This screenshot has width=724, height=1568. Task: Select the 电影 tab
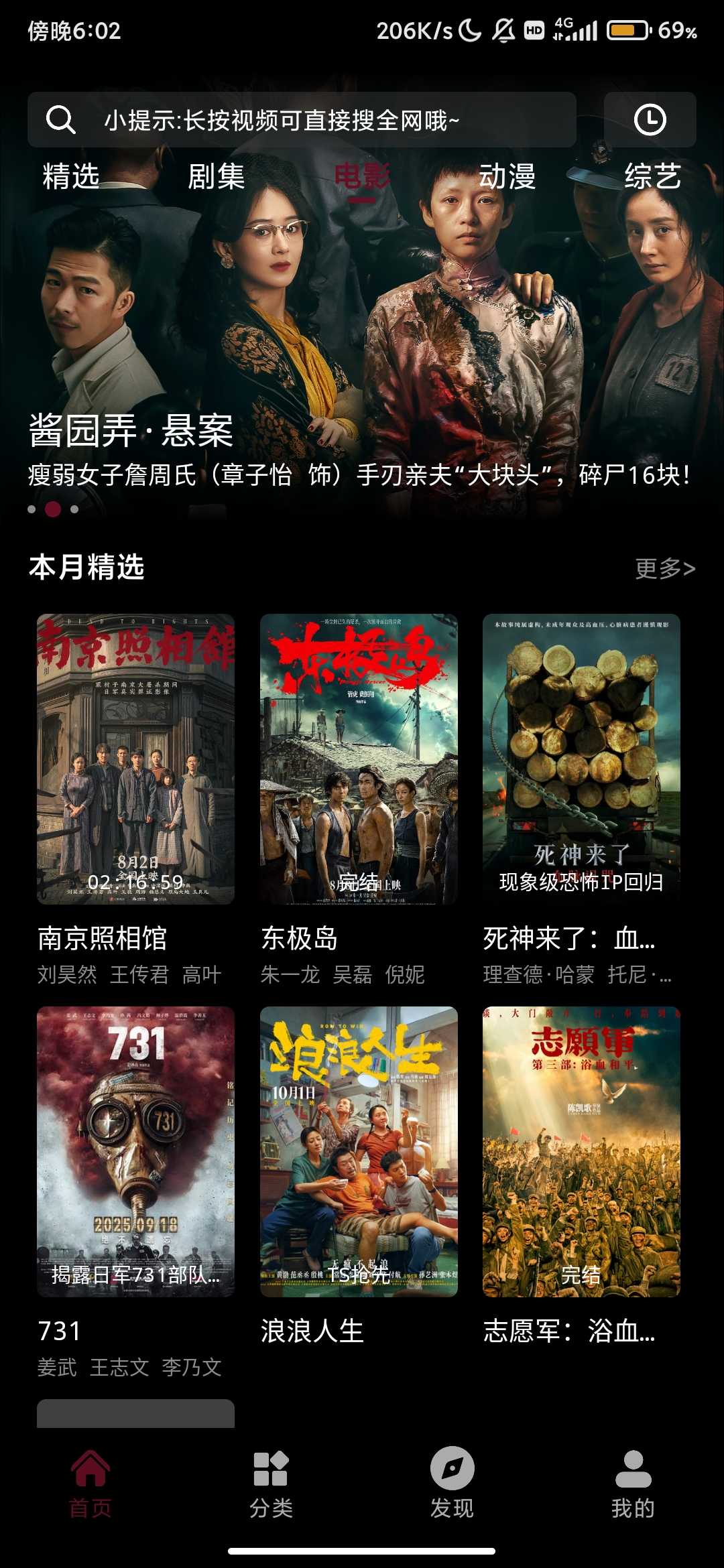pyautogui.click(x=362, y=176)
